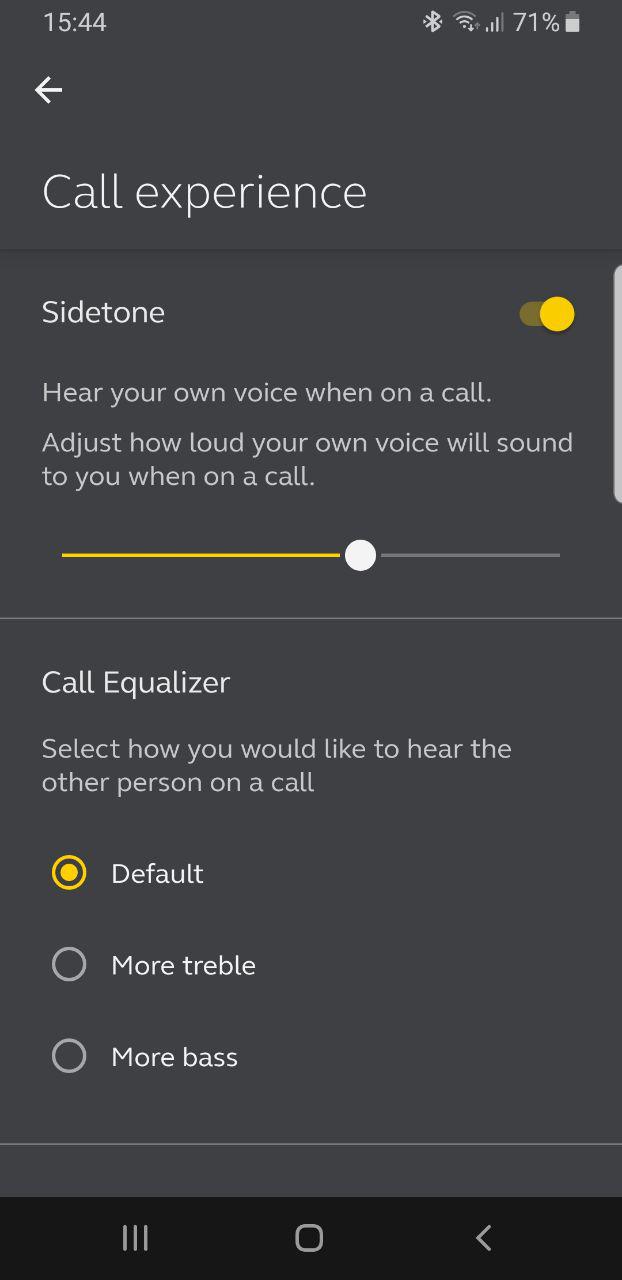Viewport: 622px width, 1280px height.
Task: Go to the home screen
Action: 309,1238
